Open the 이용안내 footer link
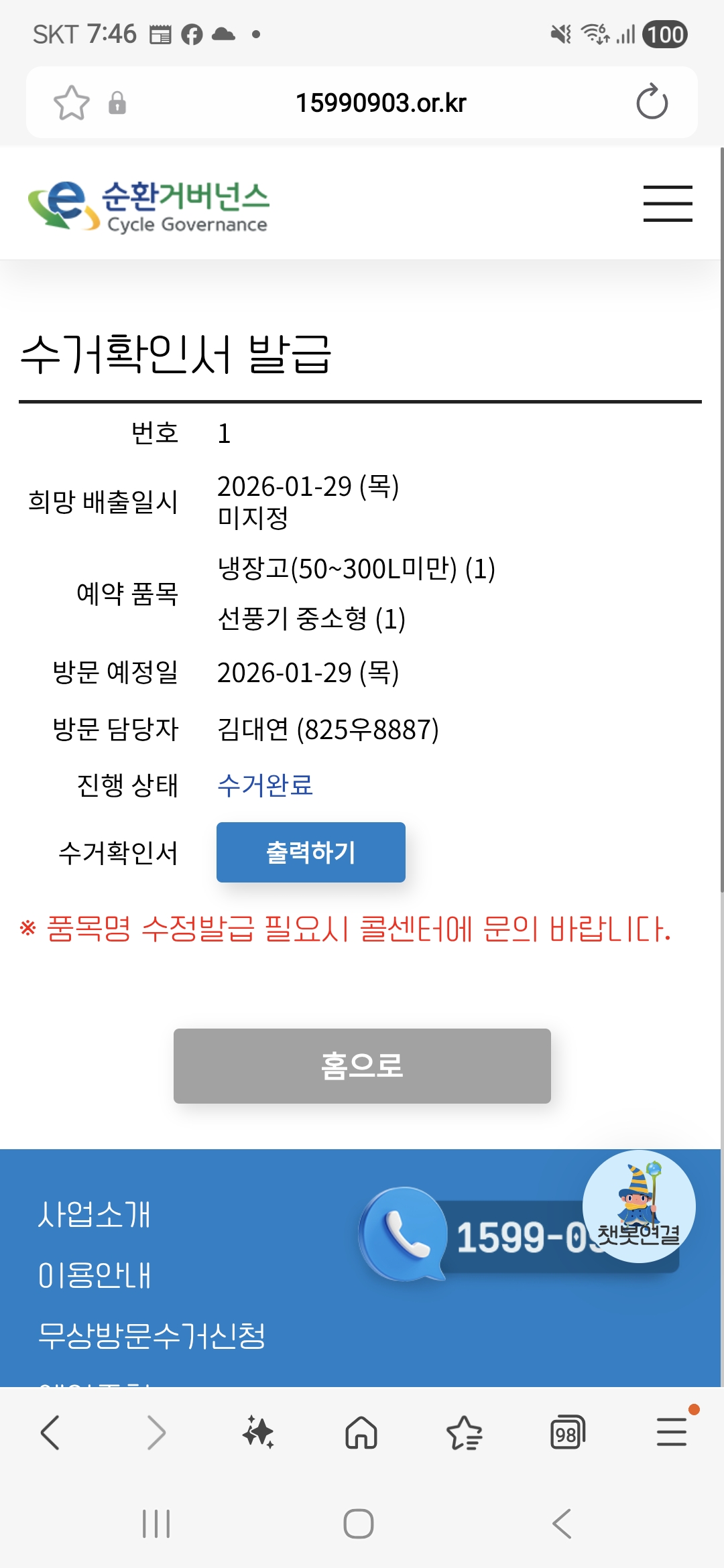The image size is (724, 1568). (95, 1275)
